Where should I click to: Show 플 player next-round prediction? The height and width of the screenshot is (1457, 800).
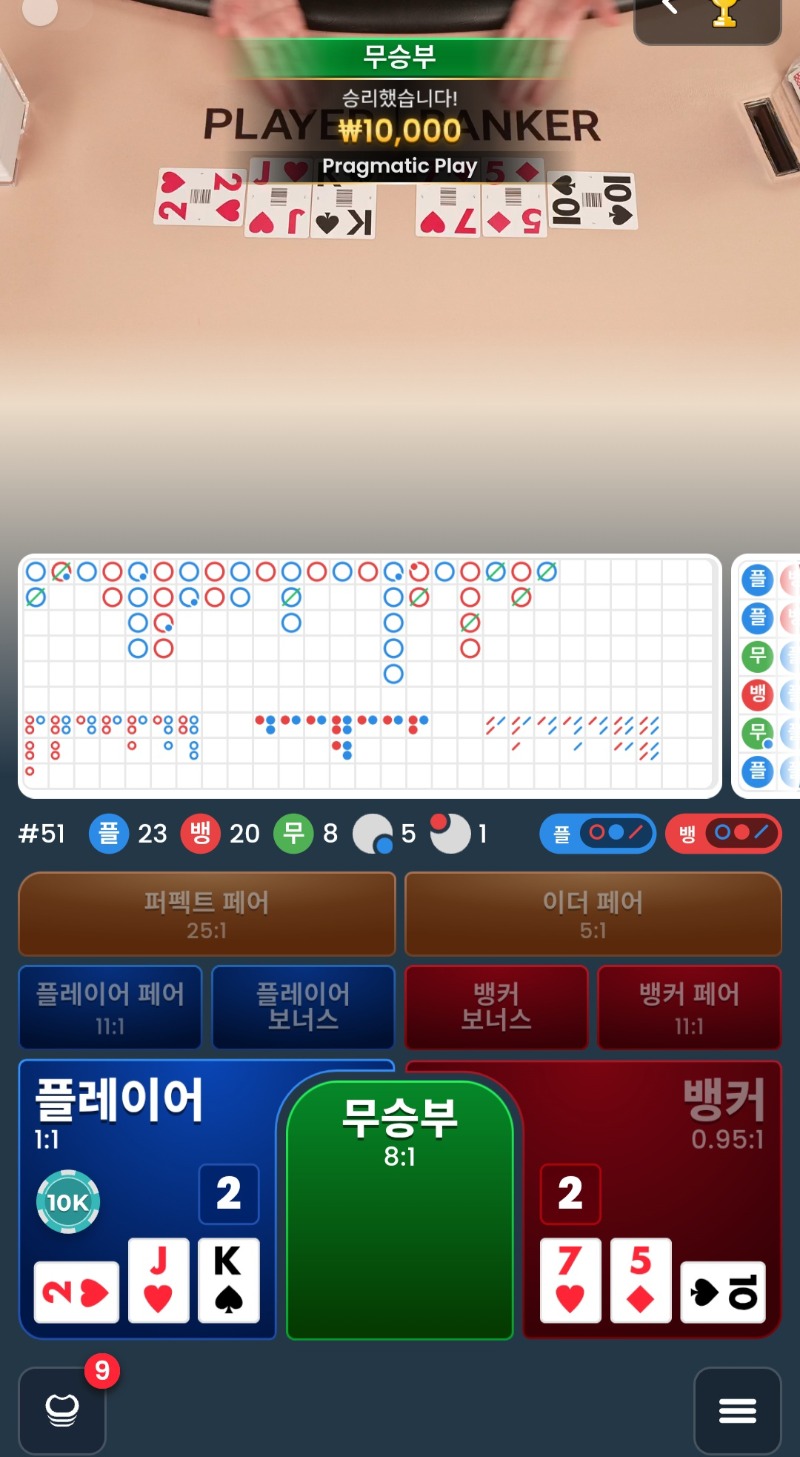click(597, 833)
